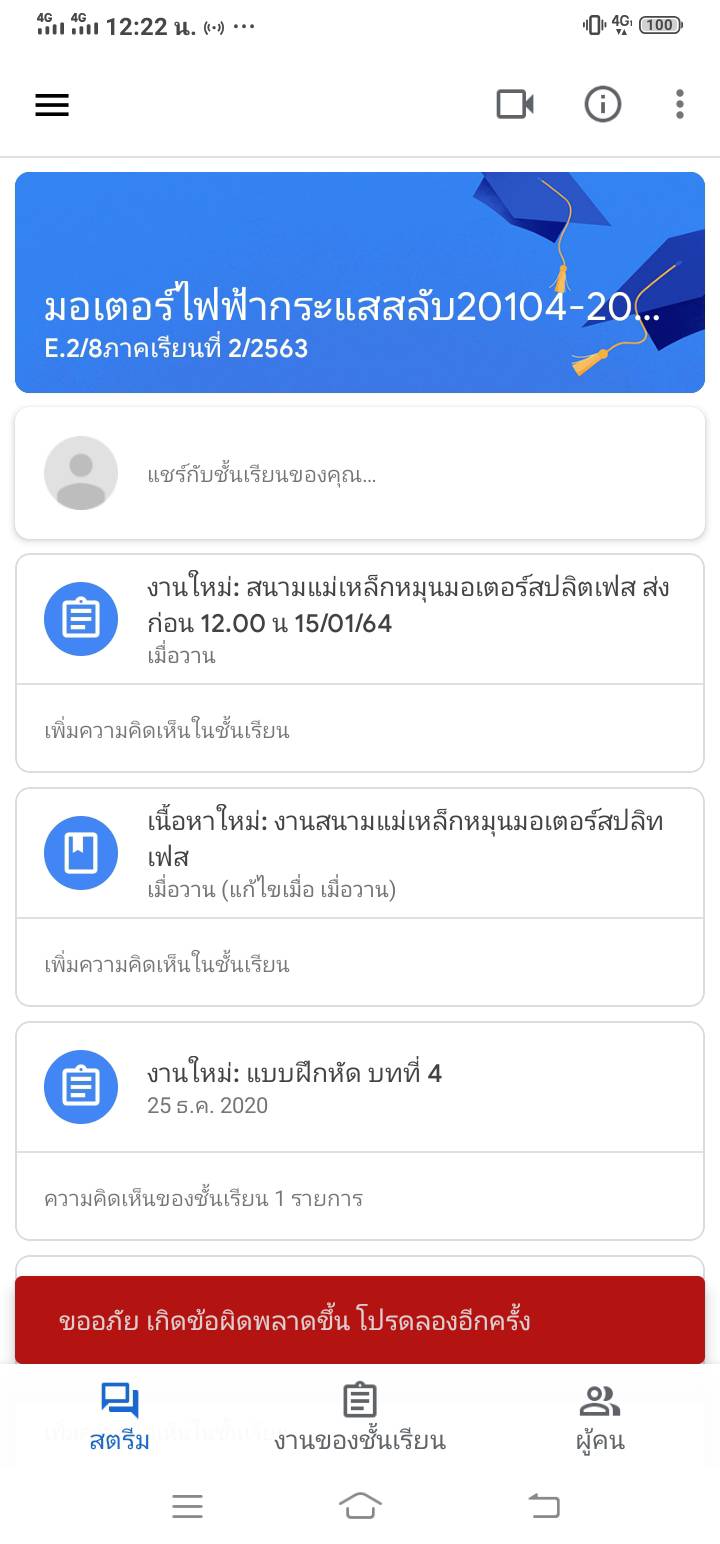This screenshot has width=720, height=1544.
Task: Open assignment แบบฝึกหัด บทที่ 4
Action: 360,1087
